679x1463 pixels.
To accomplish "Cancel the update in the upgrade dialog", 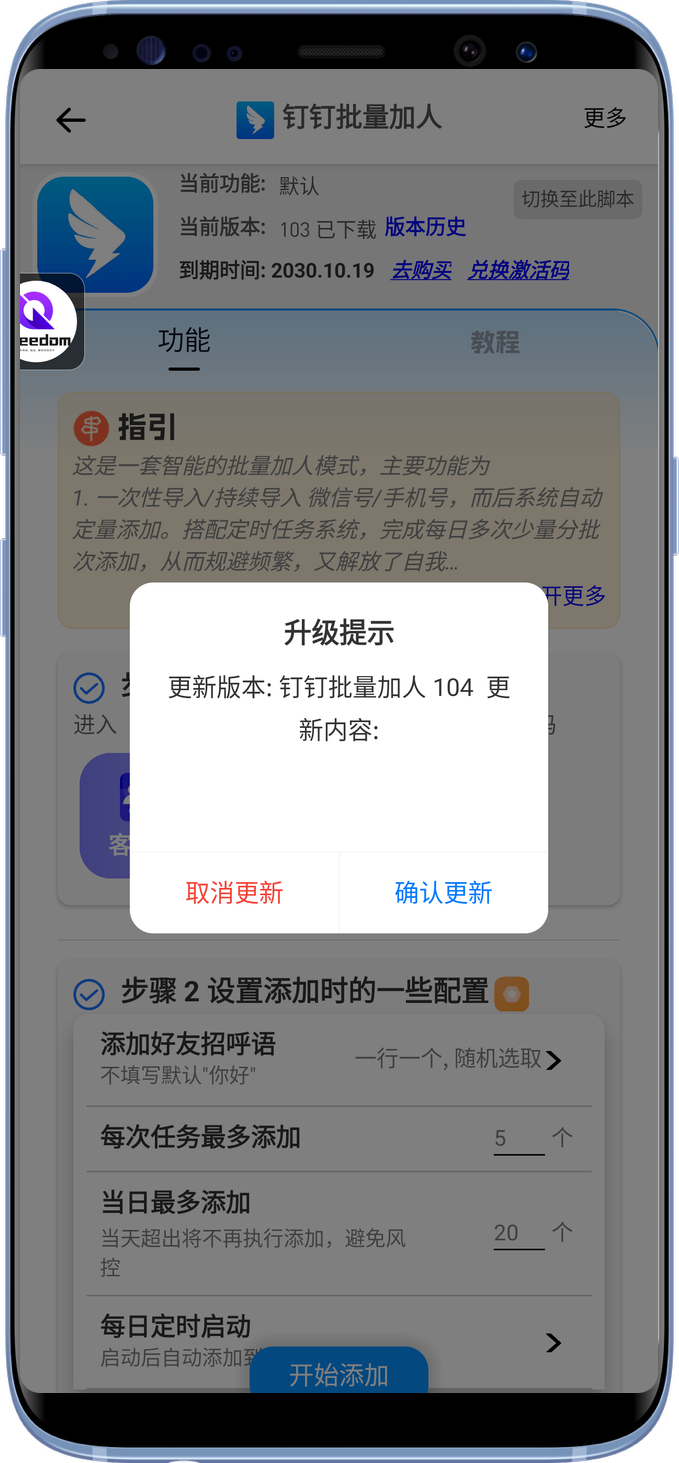I will click(x=234, y=893).
